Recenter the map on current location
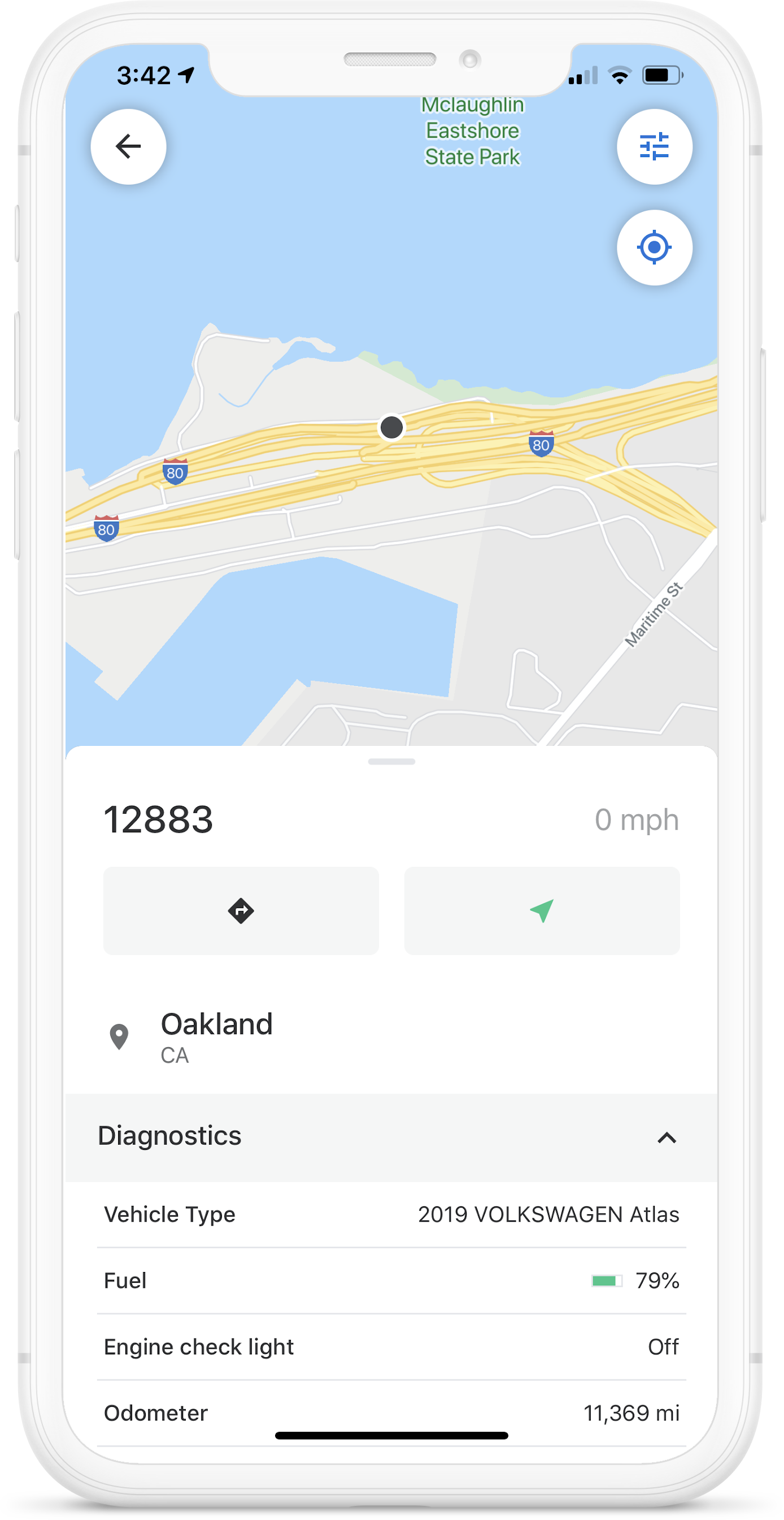Viewport: 784px width, 1520px height. pyautogui.click(x=654, y=247)
